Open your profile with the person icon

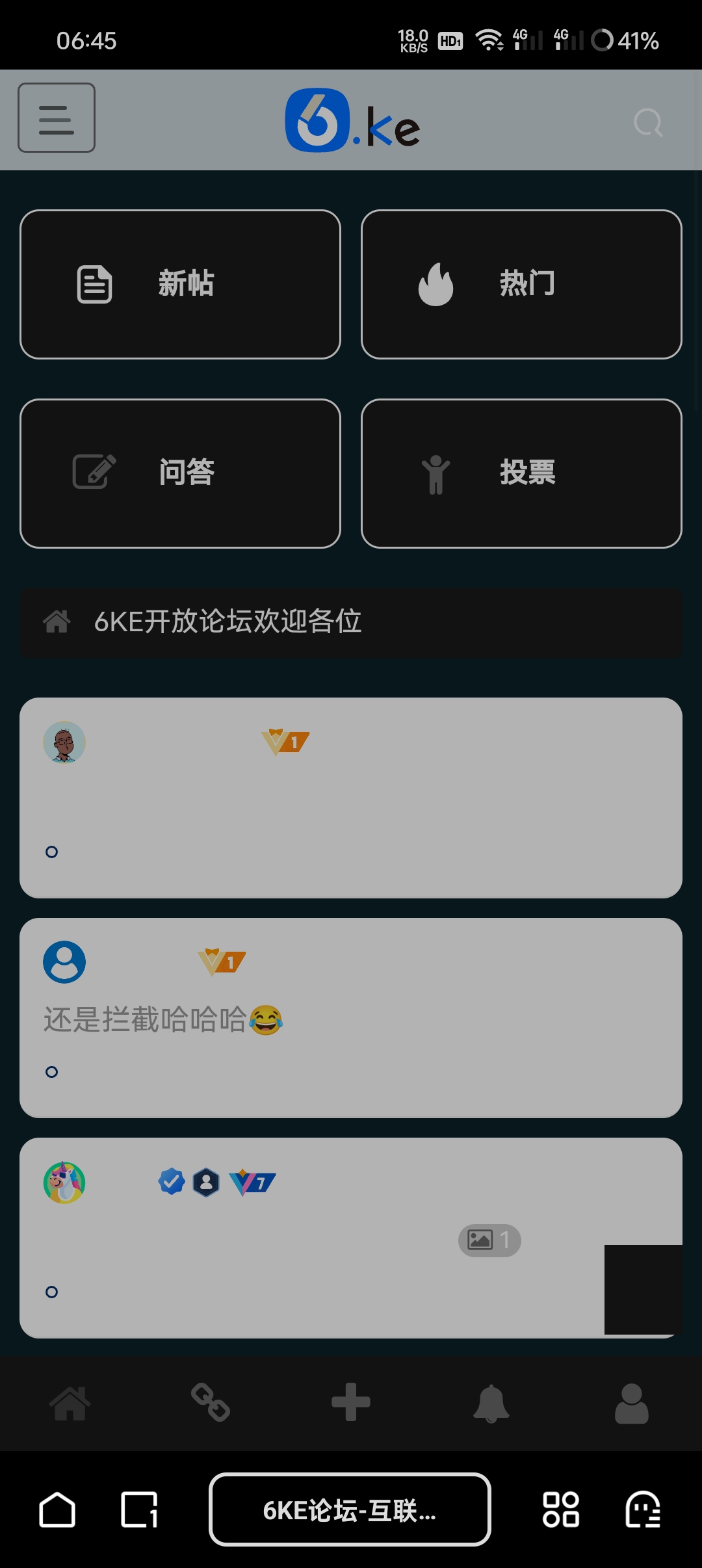tap(632, 1402)
